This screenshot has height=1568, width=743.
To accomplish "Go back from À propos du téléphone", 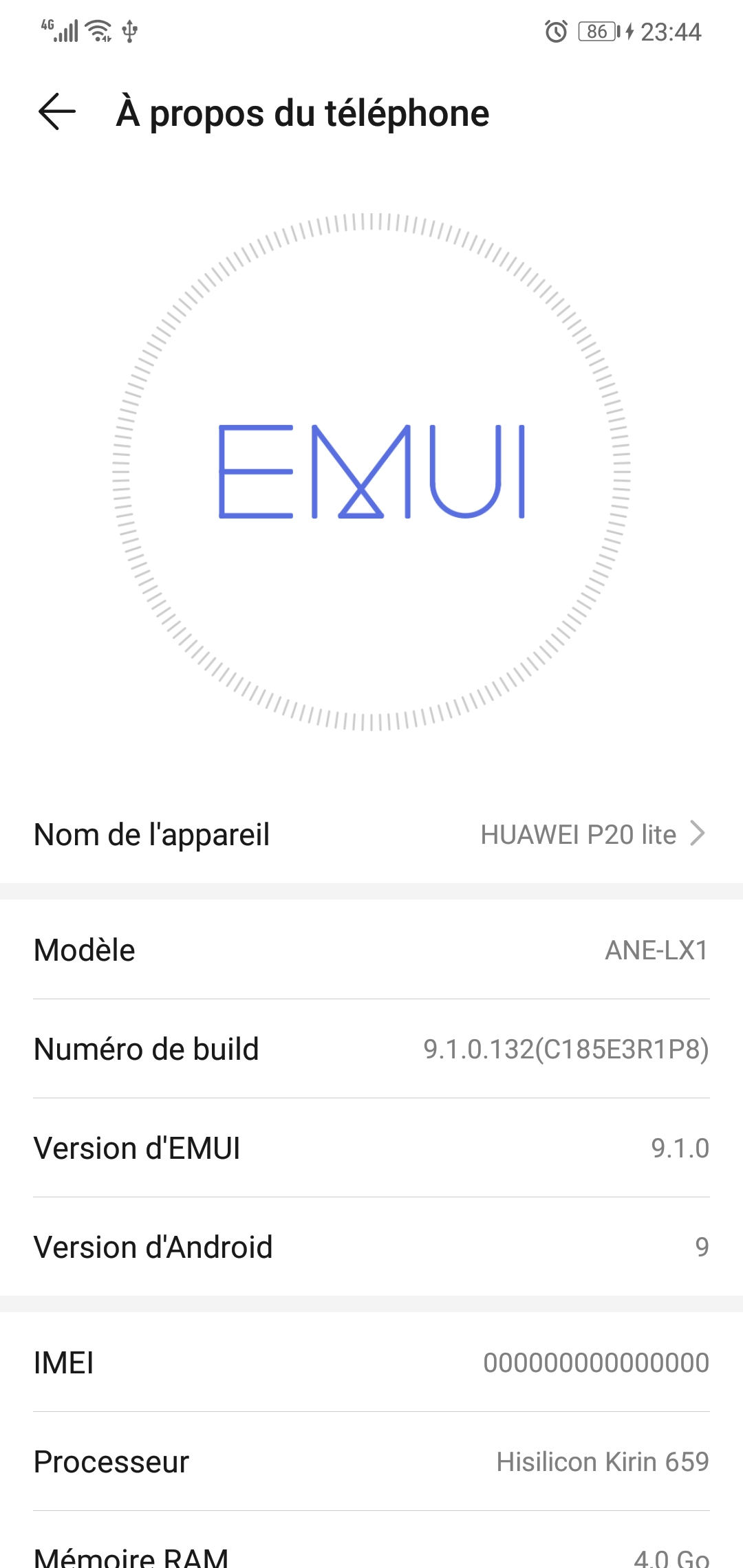I will (56, 112).
